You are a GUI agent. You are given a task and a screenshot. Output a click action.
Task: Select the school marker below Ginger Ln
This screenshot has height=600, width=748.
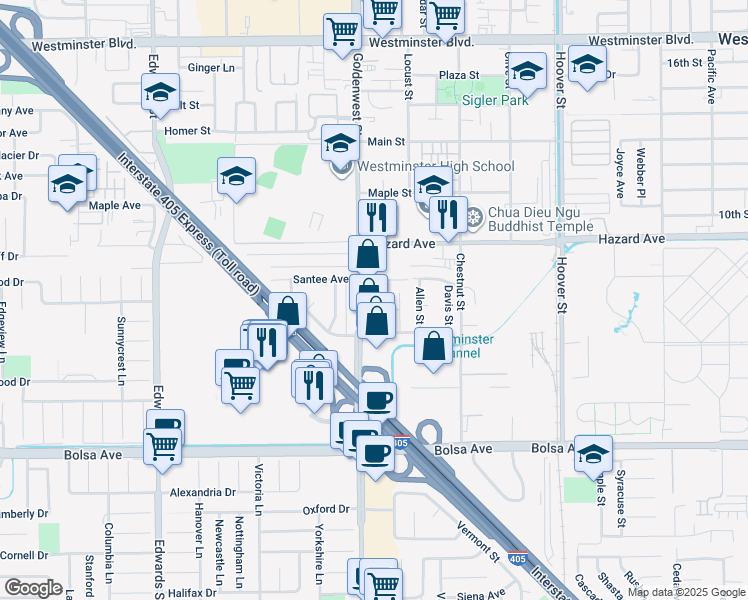coord(160,94)
